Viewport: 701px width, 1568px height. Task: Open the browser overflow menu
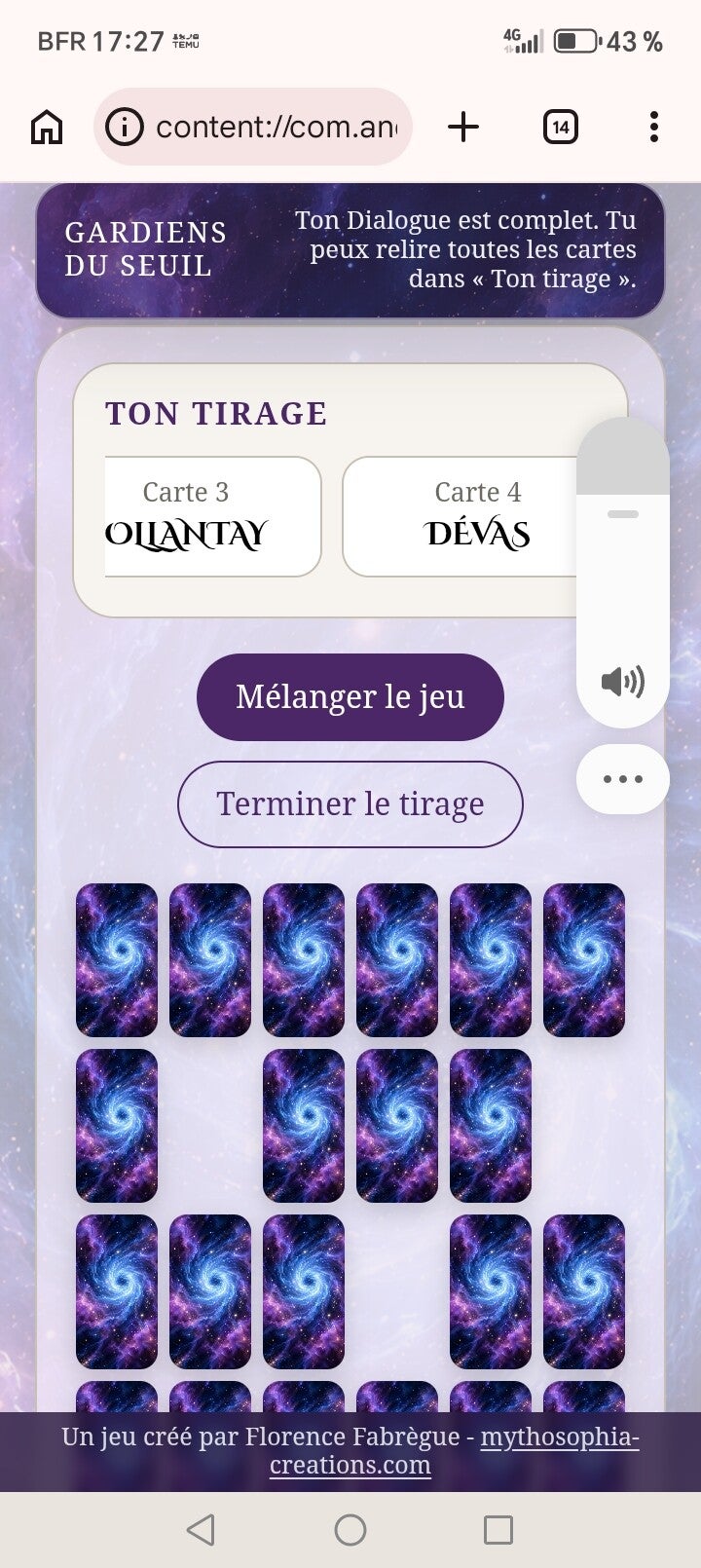click(x=654, y=127)
